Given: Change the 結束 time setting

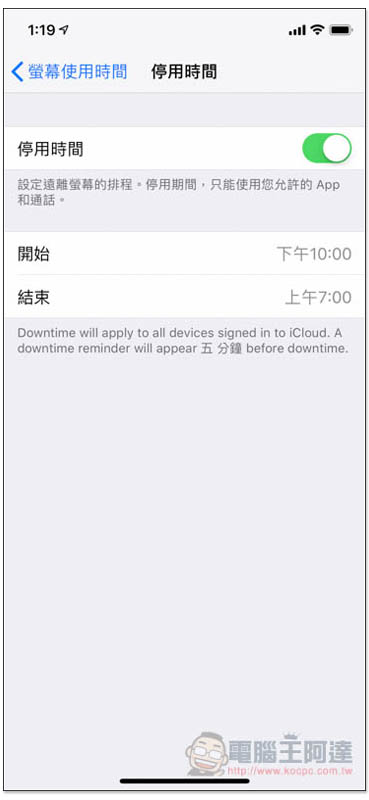Looking at the screenshot, I should 184,297.
